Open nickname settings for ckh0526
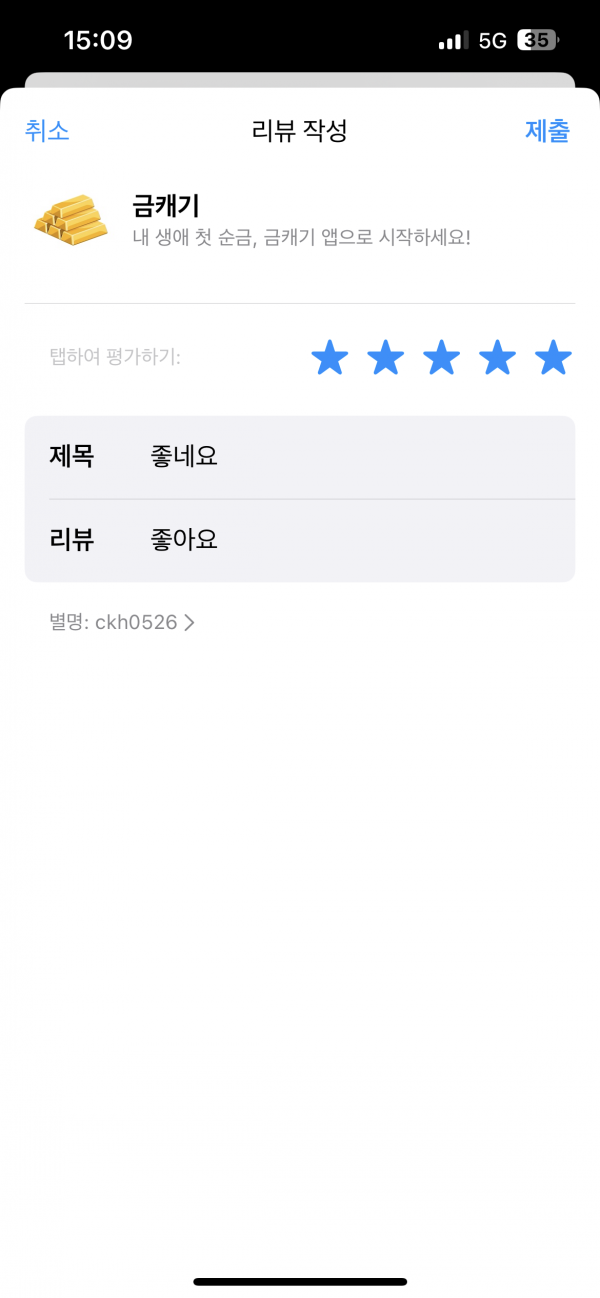 pos(122,622)
